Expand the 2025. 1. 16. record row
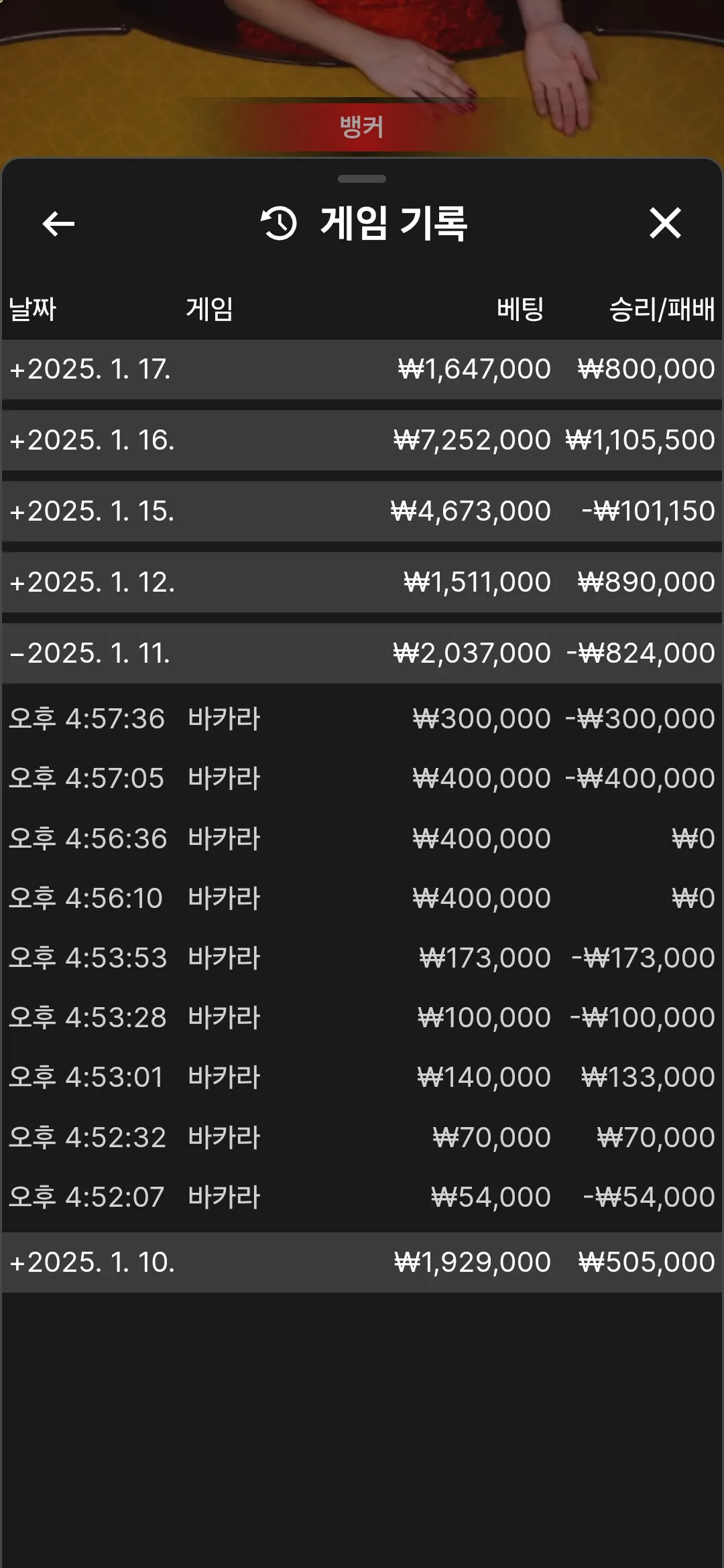The width and height of the screenshot is (724, 1568). tap(362, 440)
